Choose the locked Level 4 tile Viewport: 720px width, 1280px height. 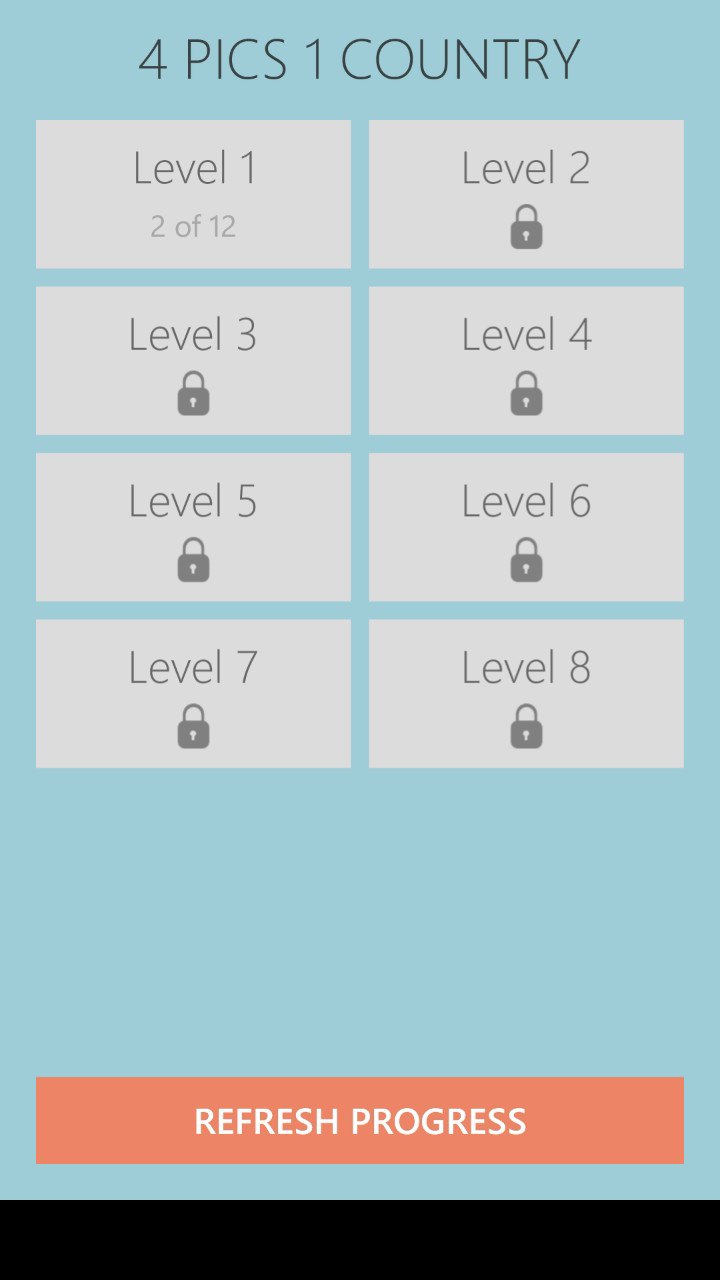coord(526,361)
